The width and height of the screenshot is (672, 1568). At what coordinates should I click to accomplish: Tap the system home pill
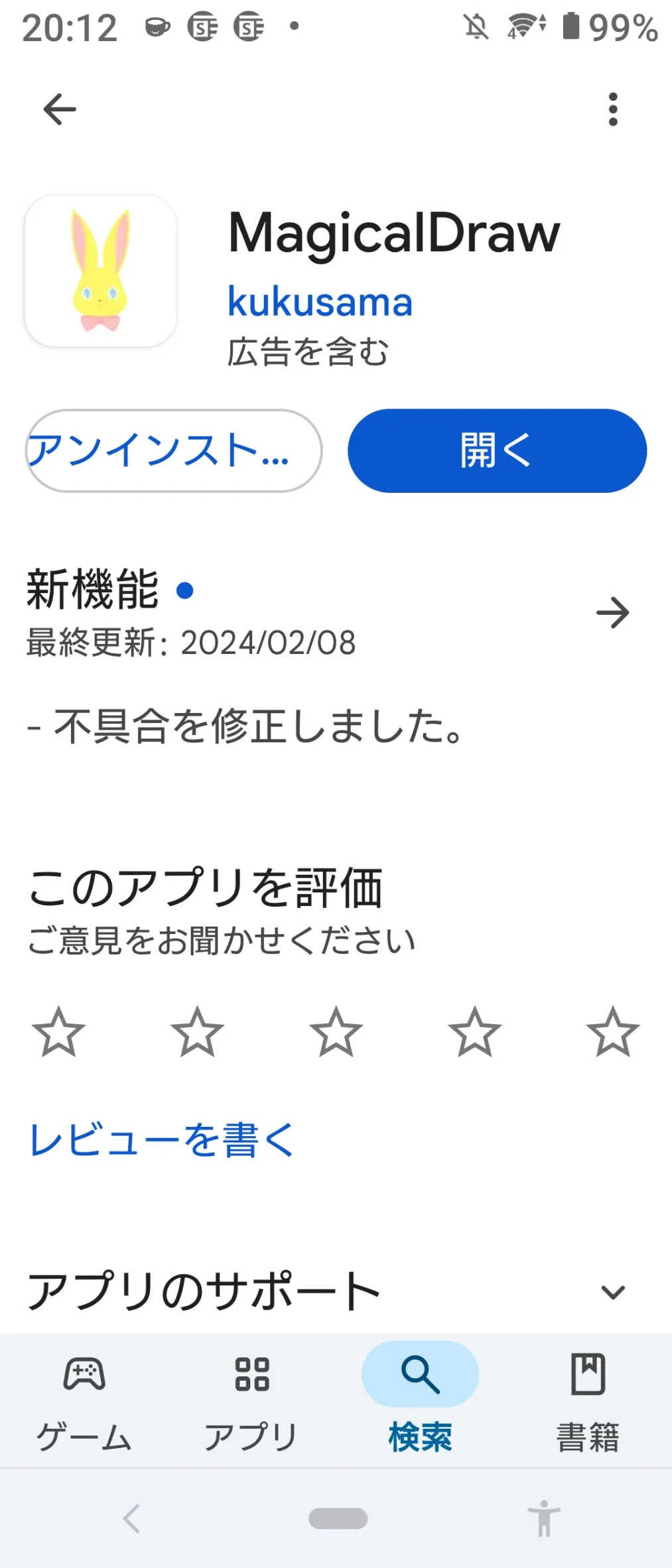pyautogui.click(x=338, y=1519)
